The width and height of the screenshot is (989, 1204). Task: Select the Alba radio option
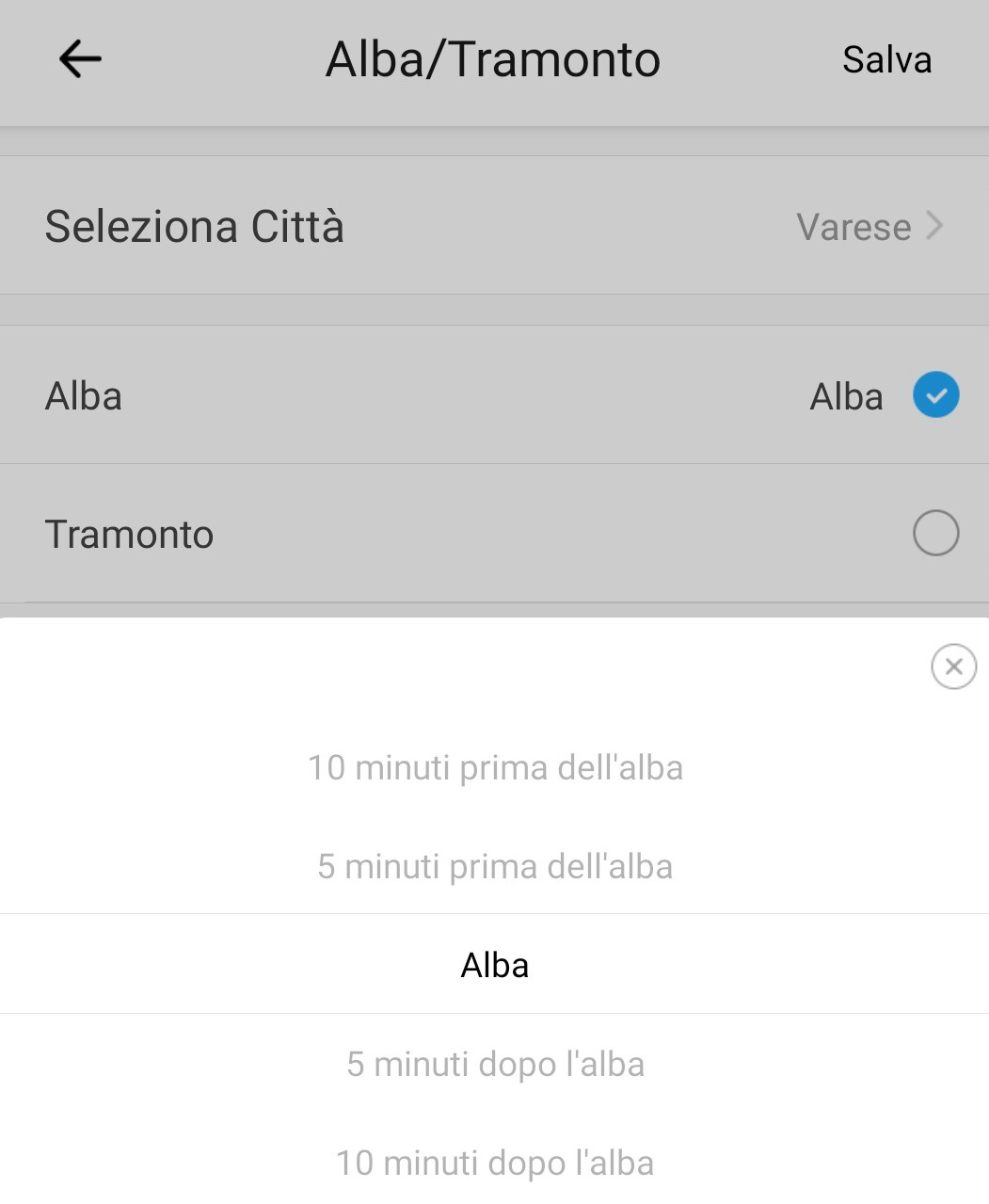pos(935,395)
